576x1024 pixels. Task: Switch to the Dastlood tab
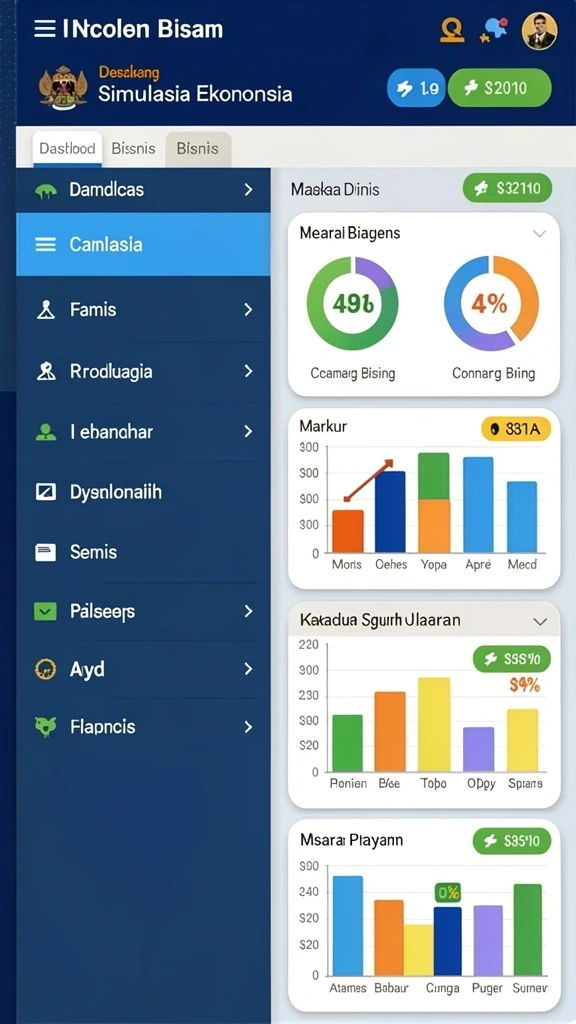point(67,149)
